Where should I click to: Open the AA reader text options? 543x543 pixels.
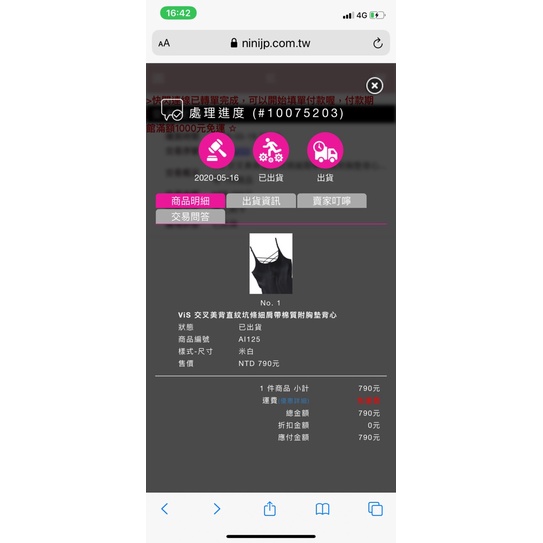pos(164,43)
